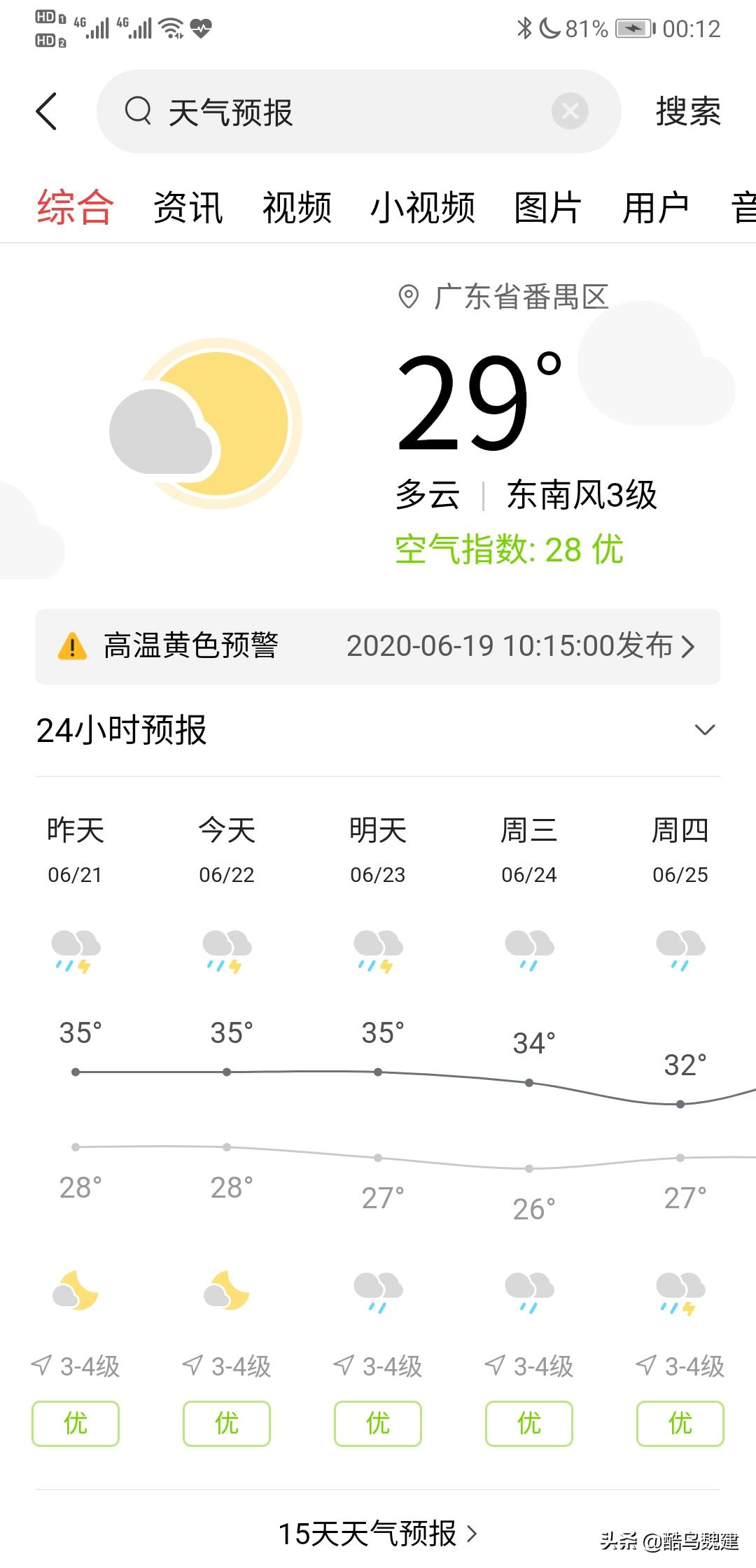Screen dimensions: 756x1568
Task: Open the high temperature warning details chevron
Action: pyautogui.click(x=687, y=647)
